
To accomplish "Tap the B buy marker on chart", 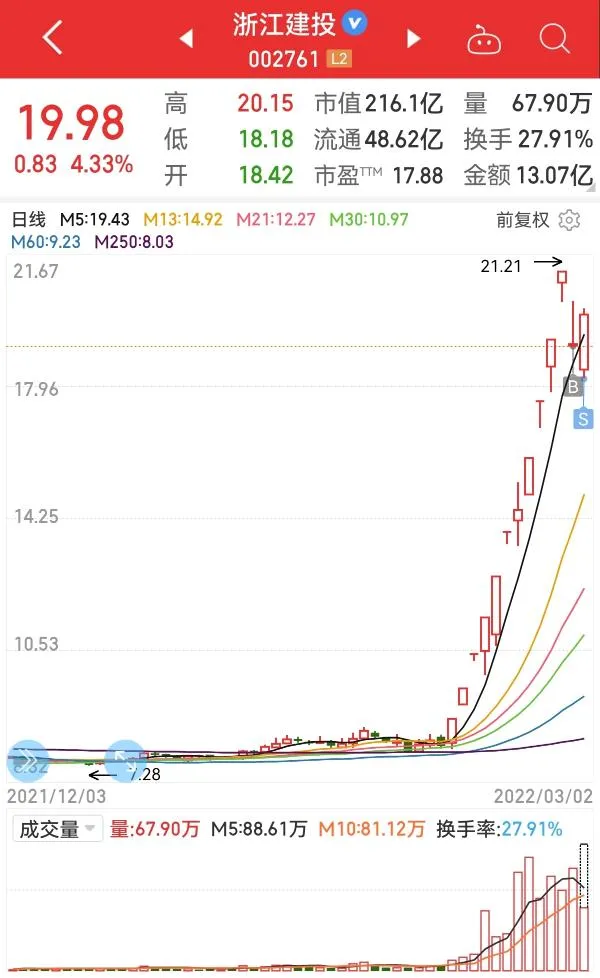I will pyautogui.click(x=573, y=386).
